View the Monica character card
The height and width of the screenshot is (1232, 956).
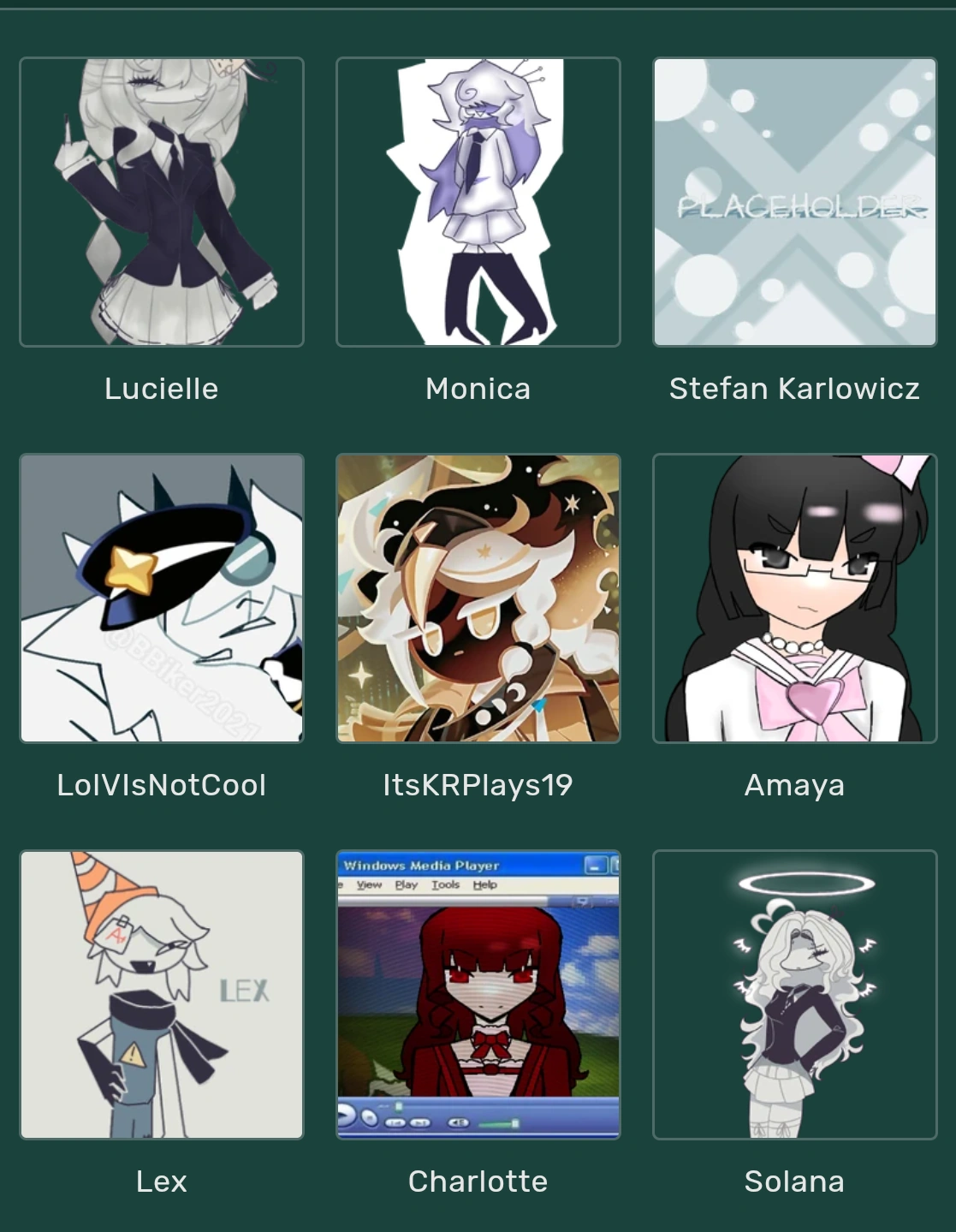(x=478, y=202)
